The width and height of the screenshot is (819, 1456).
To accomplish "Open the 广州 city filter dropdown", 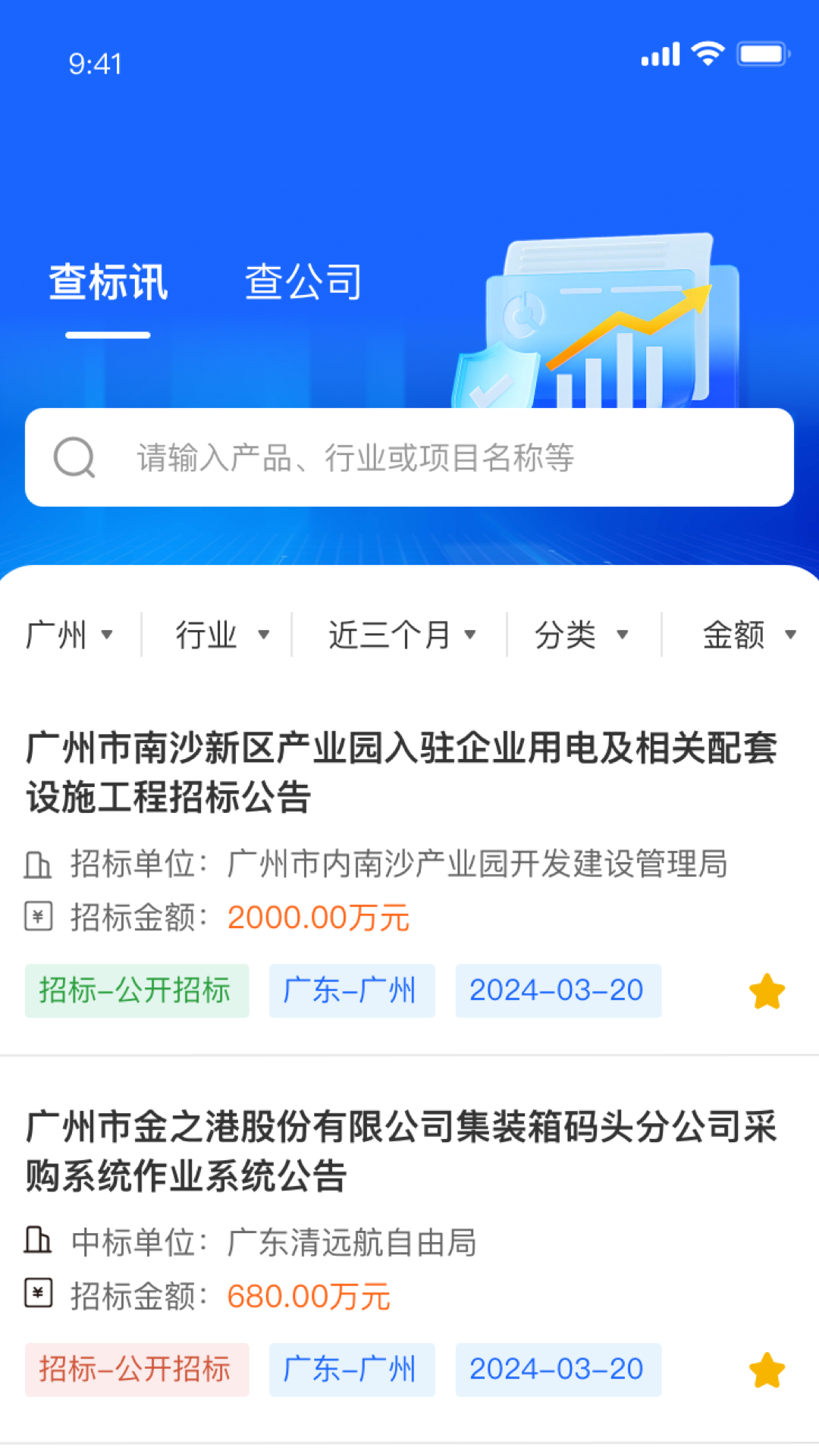I will [x=70, y=635].
